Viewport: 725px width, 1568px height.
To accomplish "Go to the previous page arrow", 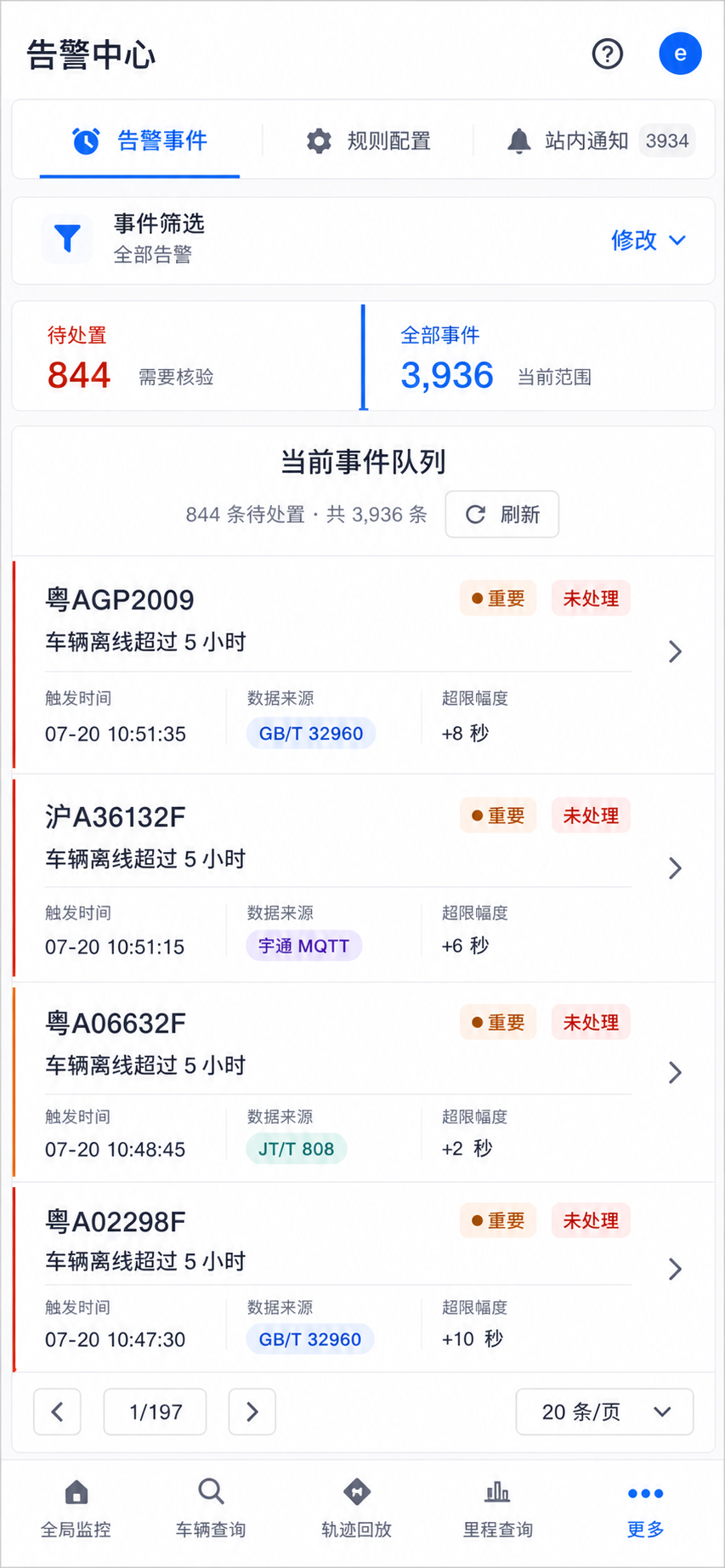I will coord(57,1412).
